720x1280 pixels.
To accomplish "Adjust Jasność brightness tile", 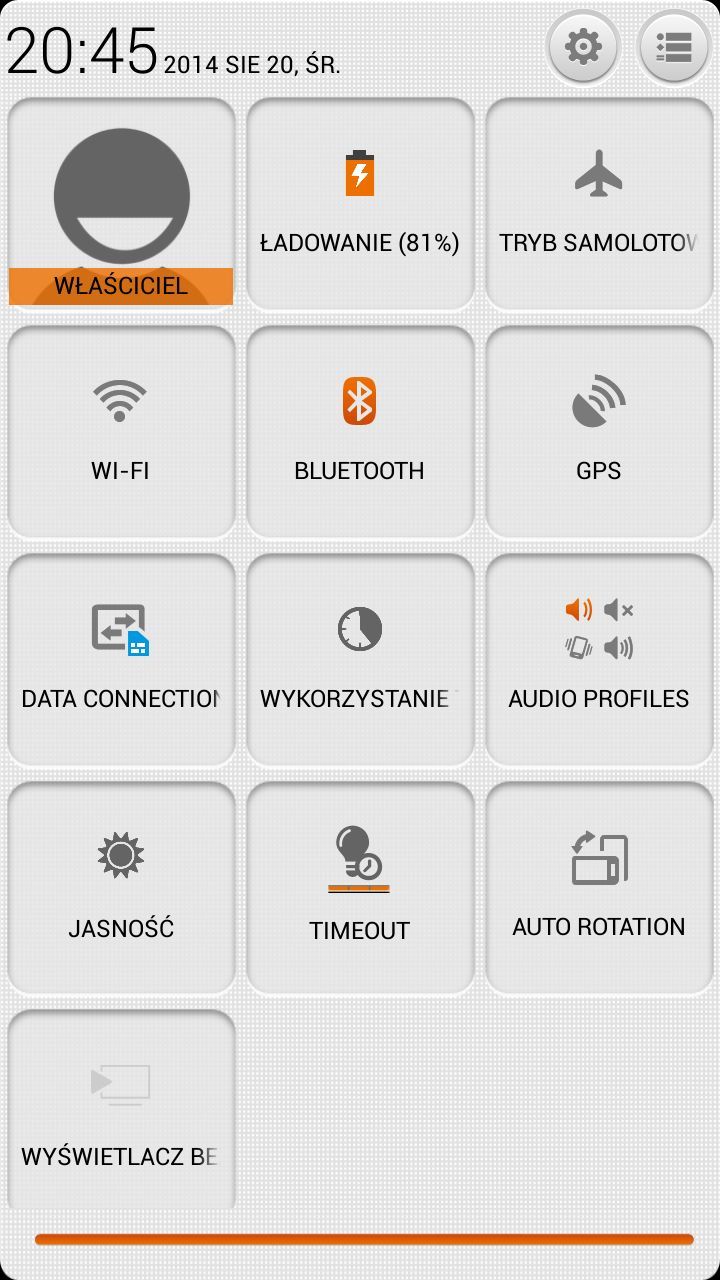I will [x=121, y=888].
